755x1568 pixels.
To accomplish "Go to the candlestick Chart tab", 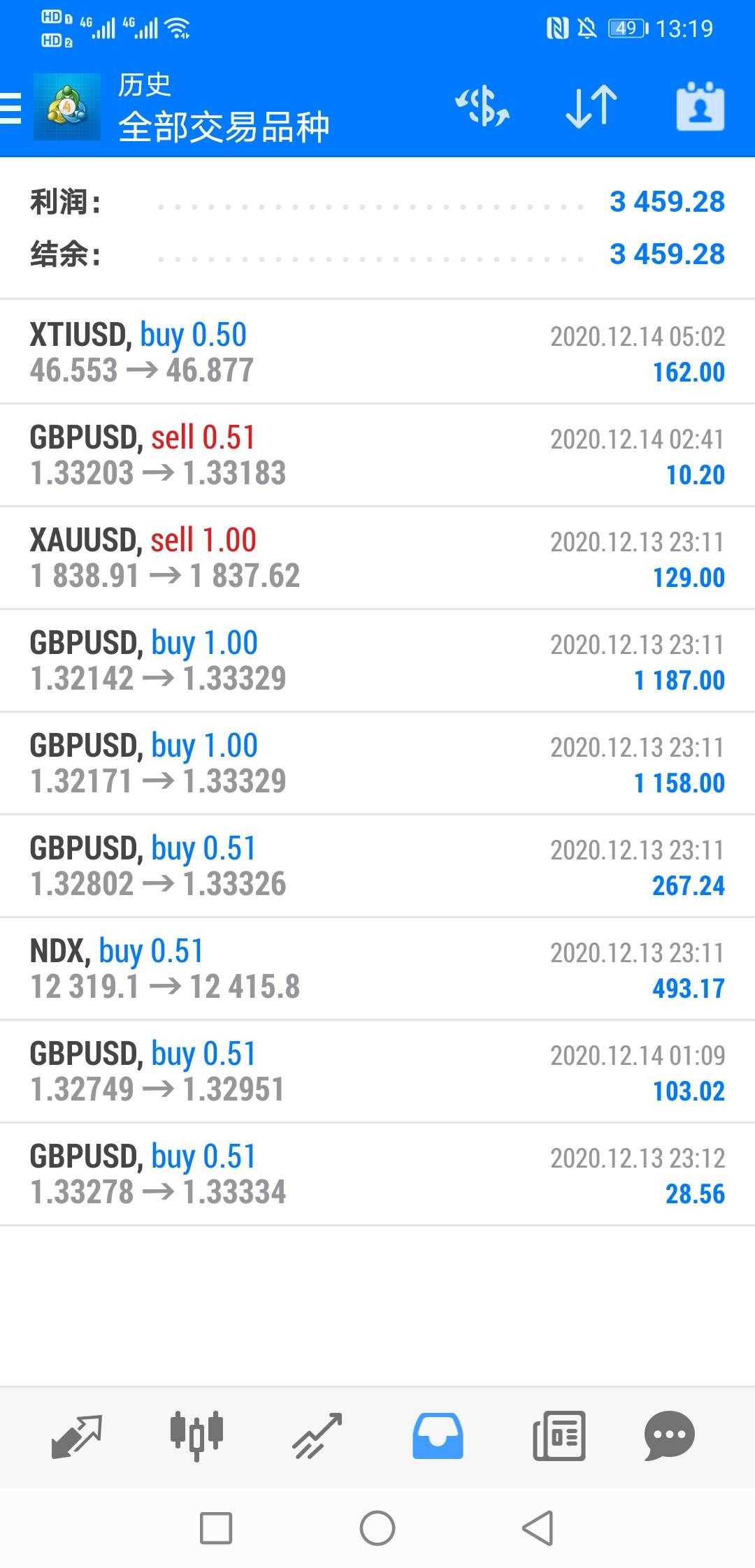I will coord(196,1437).
